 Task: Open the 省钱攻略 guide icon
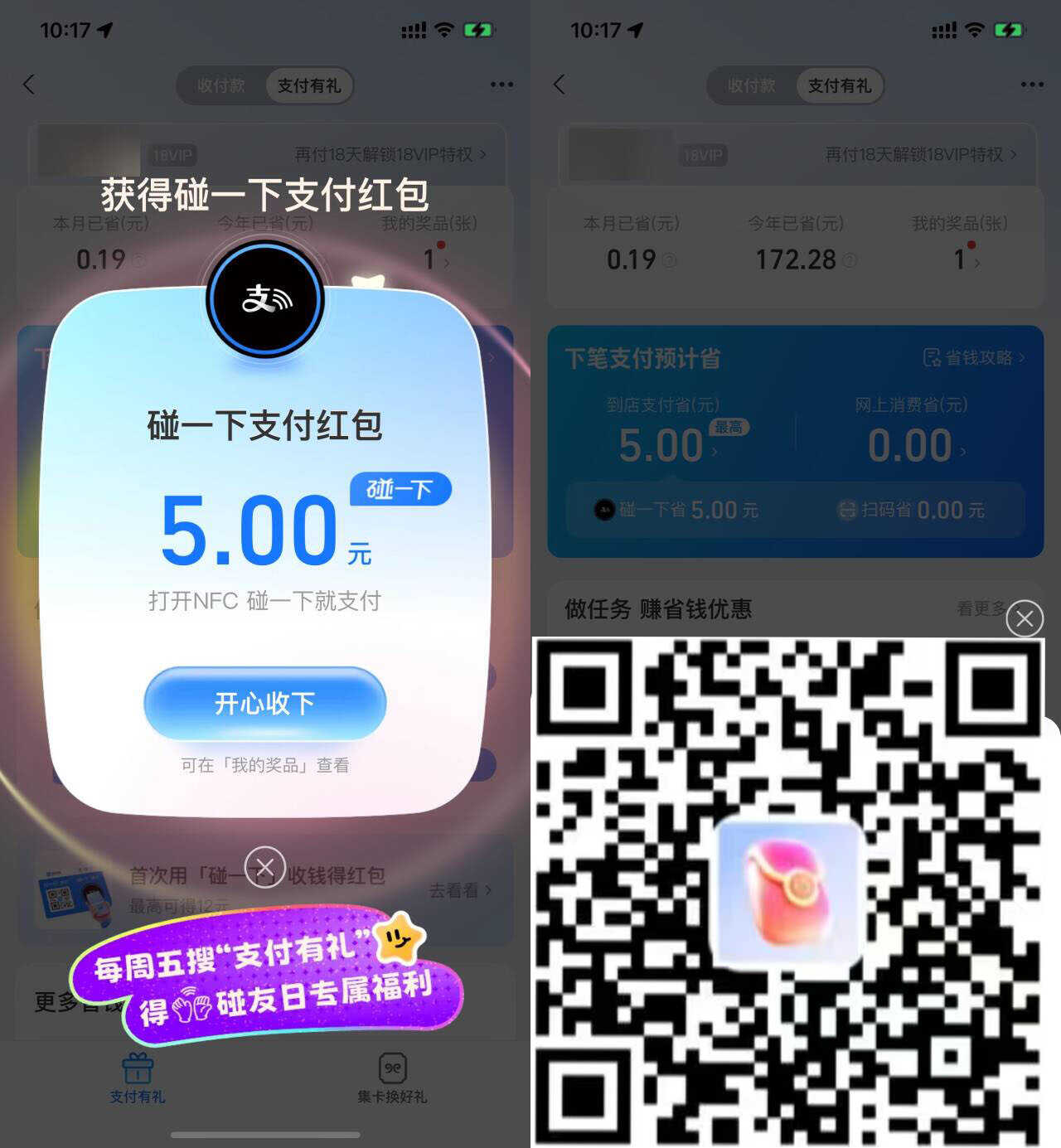pos(932,358)
